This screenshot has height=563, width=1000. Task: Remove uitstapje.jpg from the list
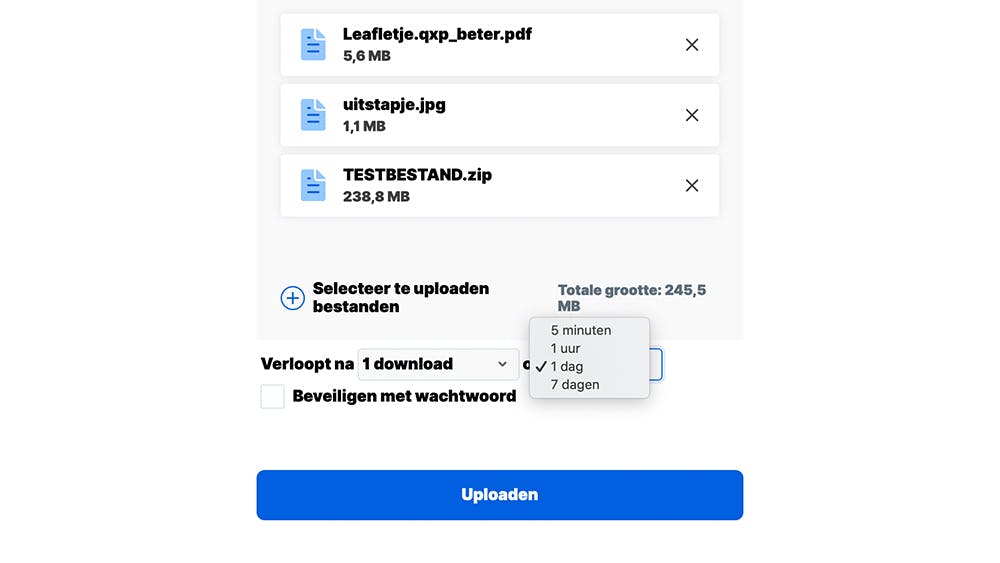(x=691, y=115)
